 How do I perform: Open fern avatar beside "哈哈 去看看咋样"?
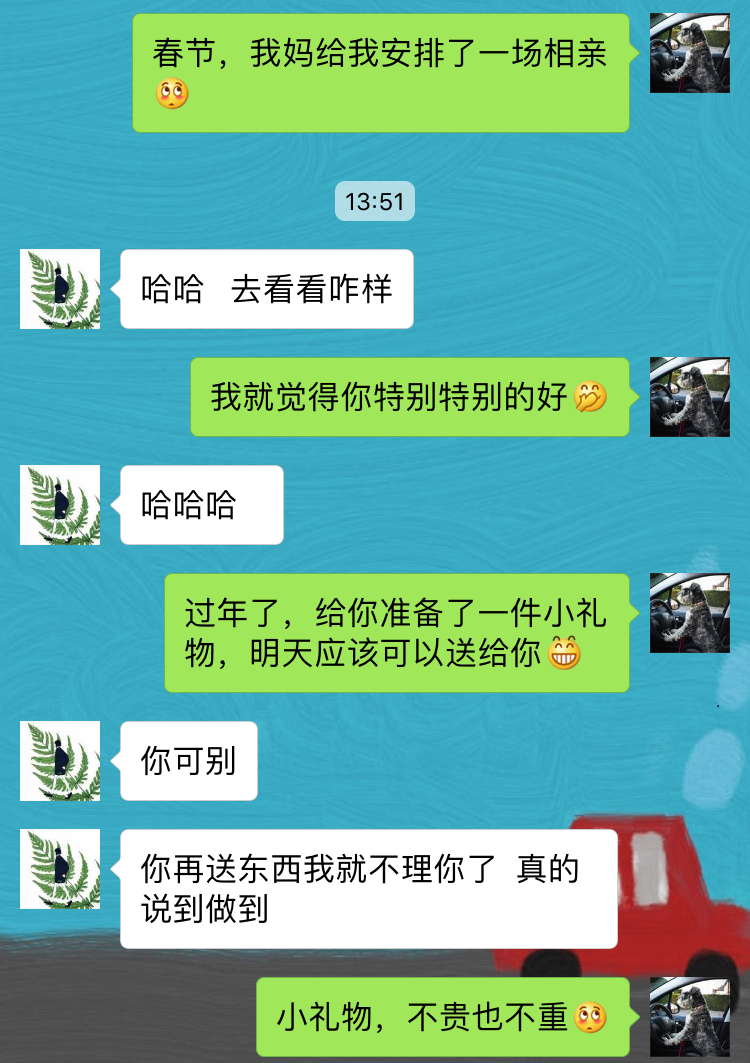click(x=60, y=289)
